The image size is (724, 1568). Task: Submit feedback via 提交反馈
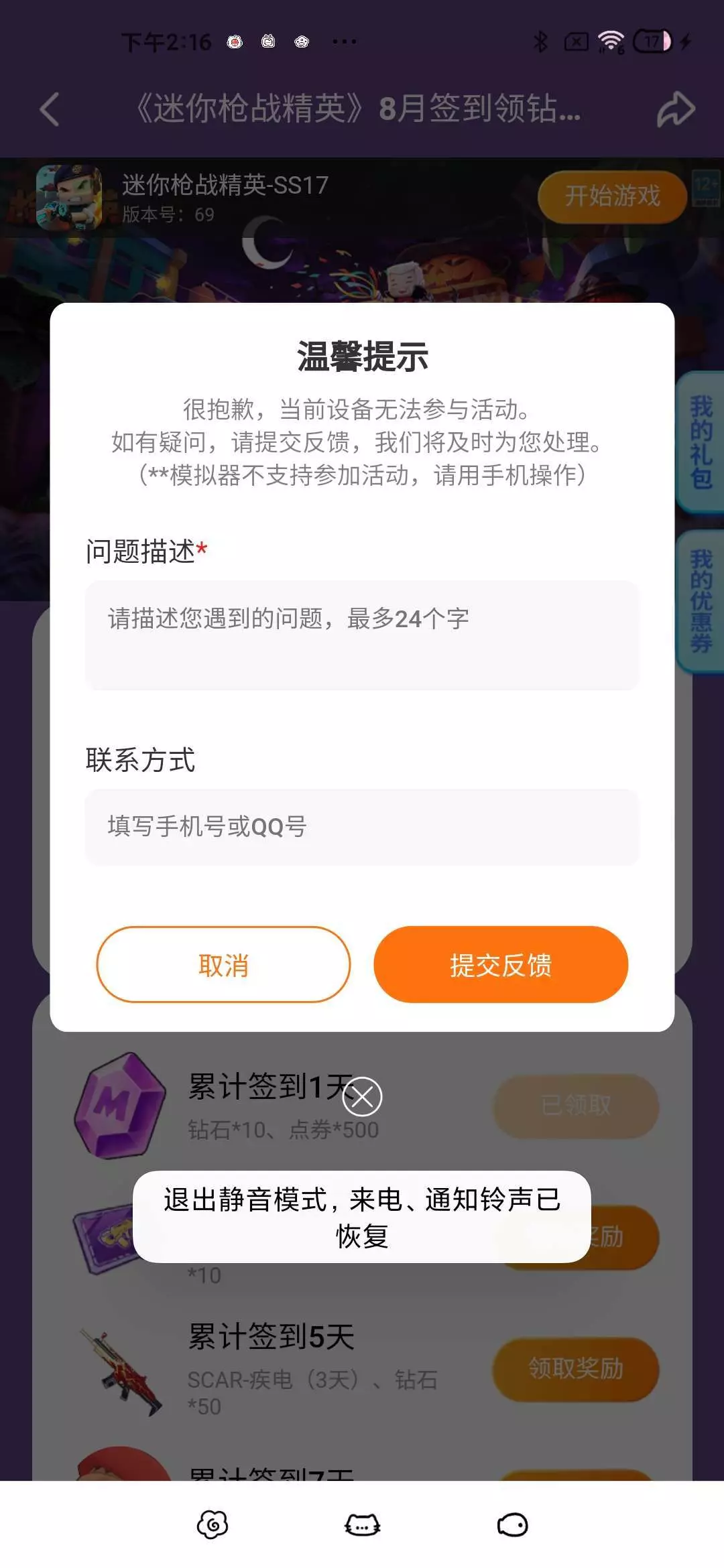(501, 965)
